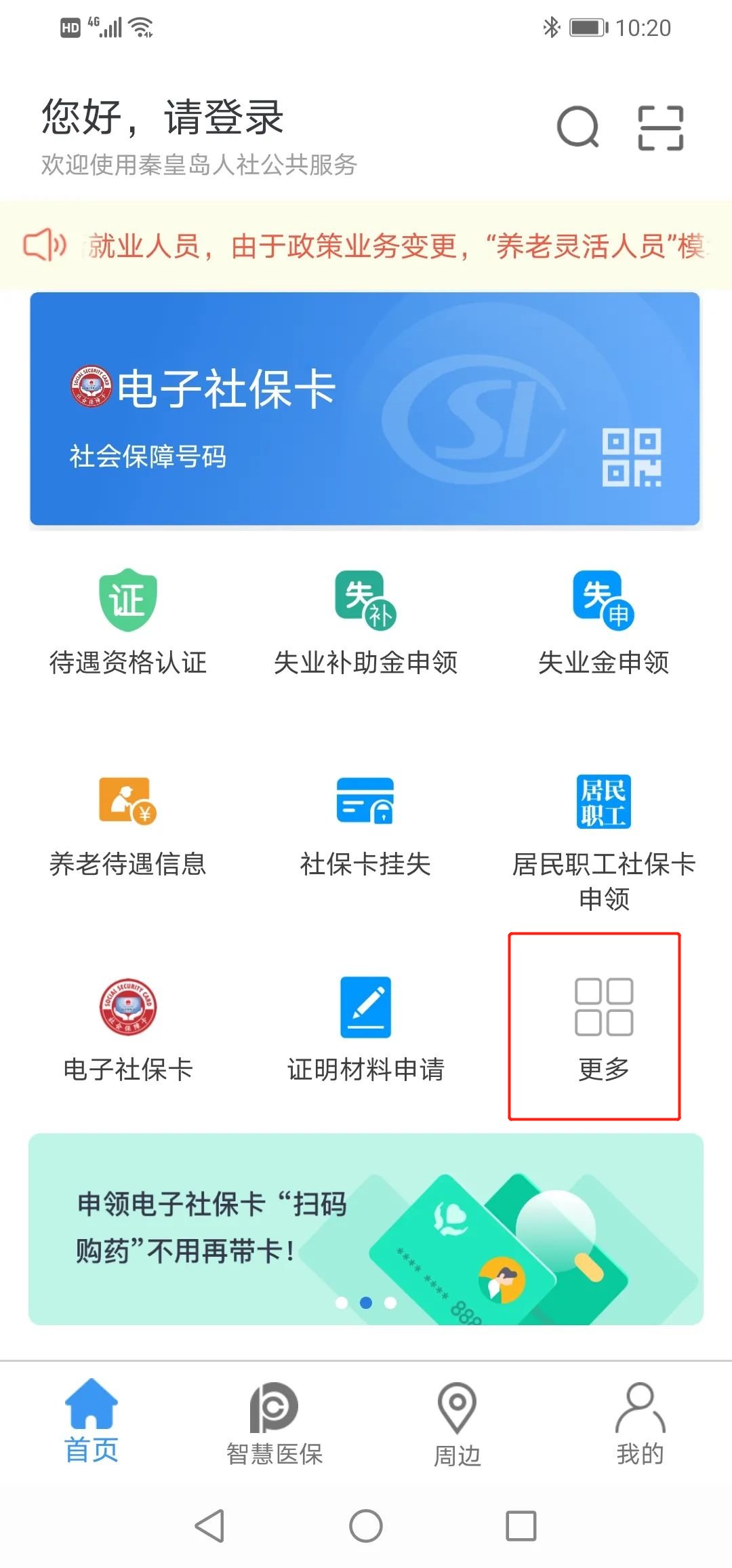Show 更多 services
732x1568 pixels.
tap(603, 1027)
